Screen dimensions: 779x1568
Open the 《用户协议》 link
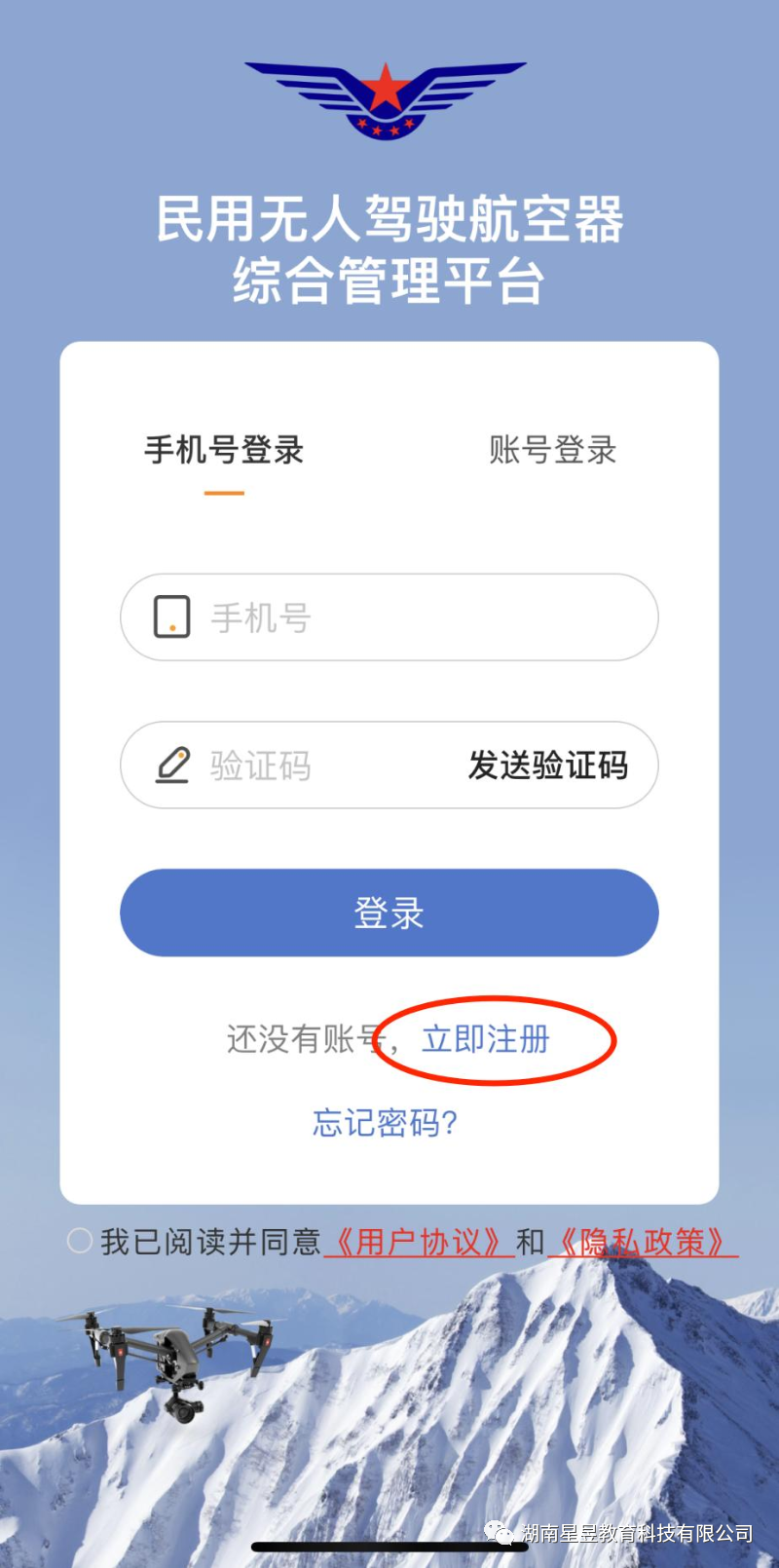419,1242
